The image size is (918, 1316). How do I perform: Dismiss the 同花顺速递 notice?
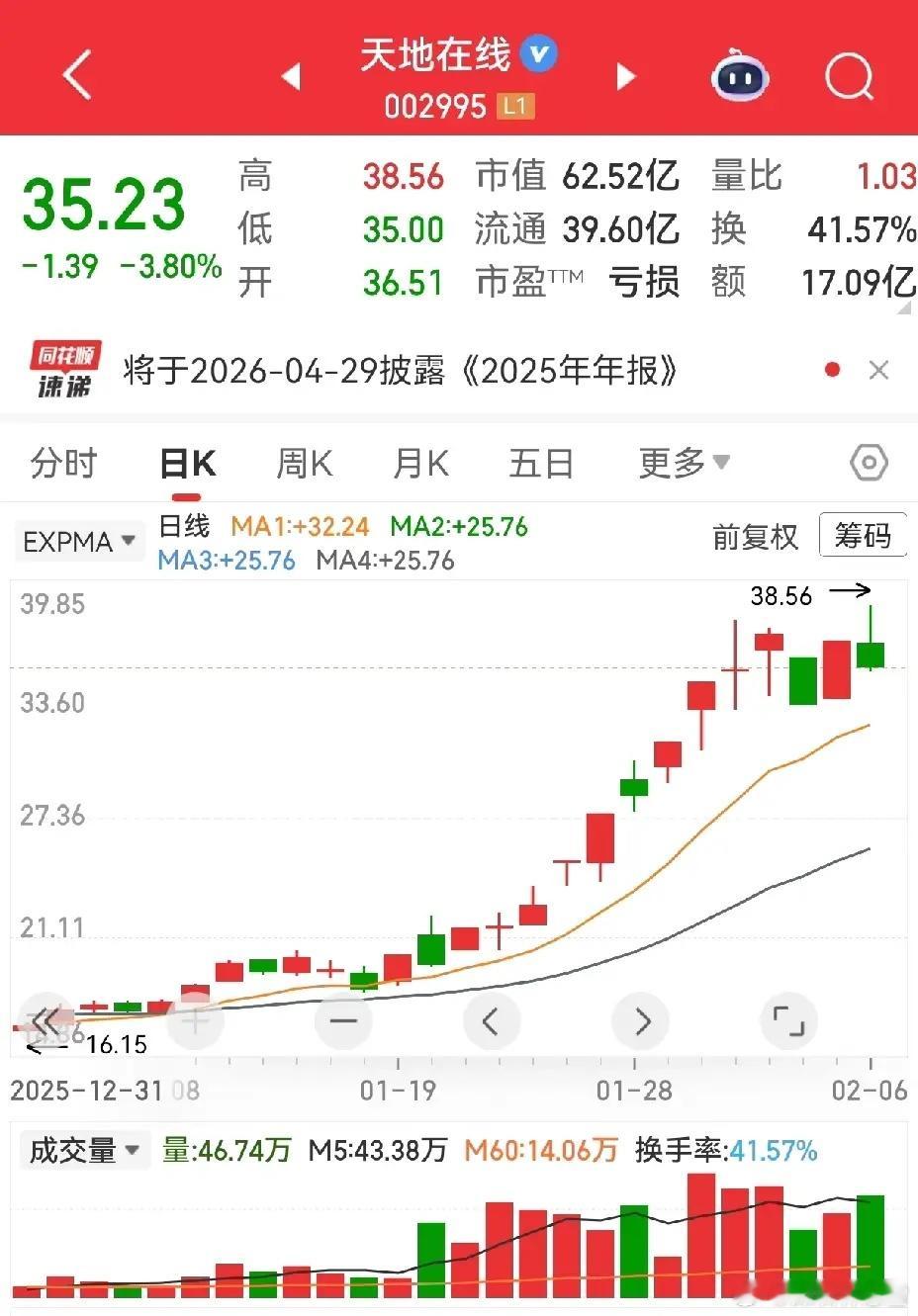877,371
